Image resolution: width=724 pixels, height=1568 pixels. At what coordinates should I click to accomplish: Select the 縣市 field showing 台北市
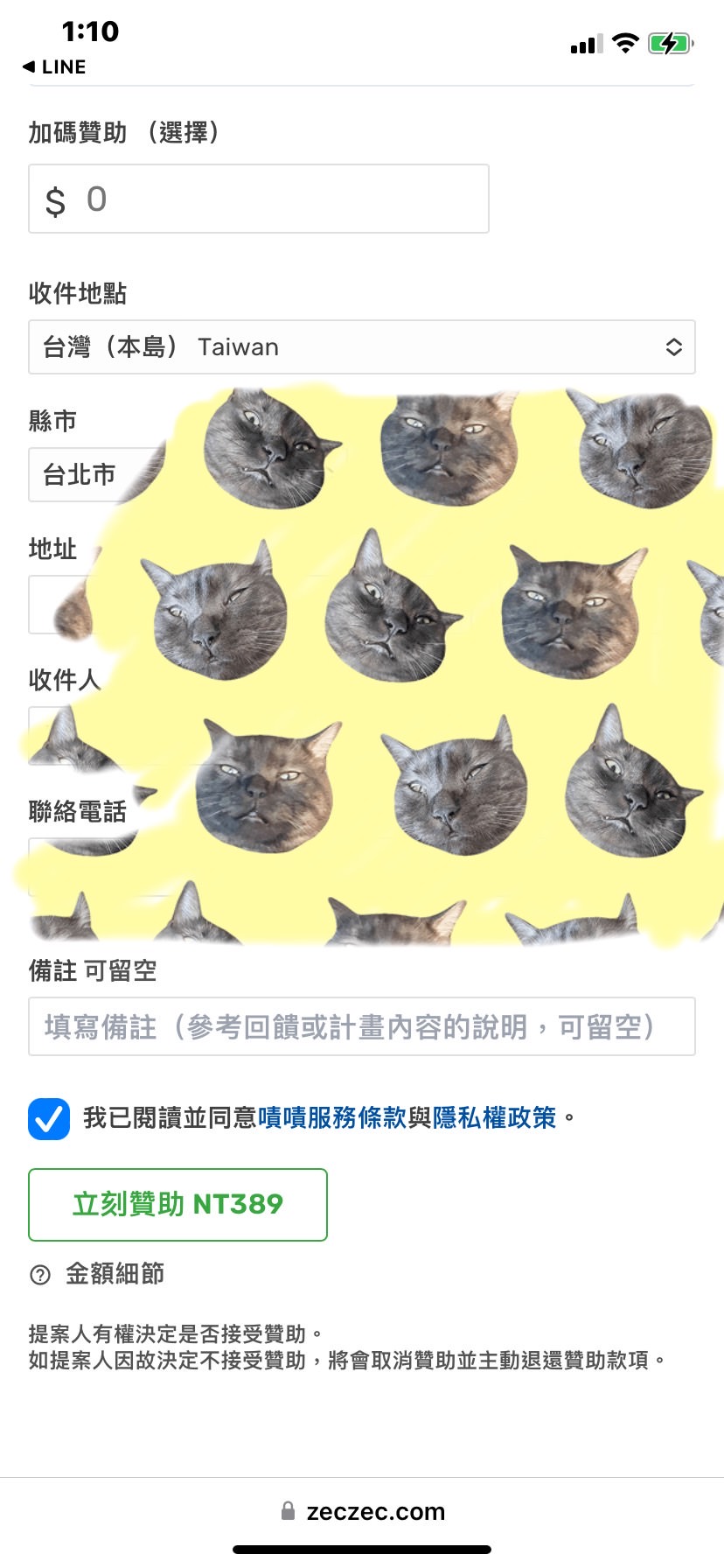pyautogui.click(x=87, y=475)
